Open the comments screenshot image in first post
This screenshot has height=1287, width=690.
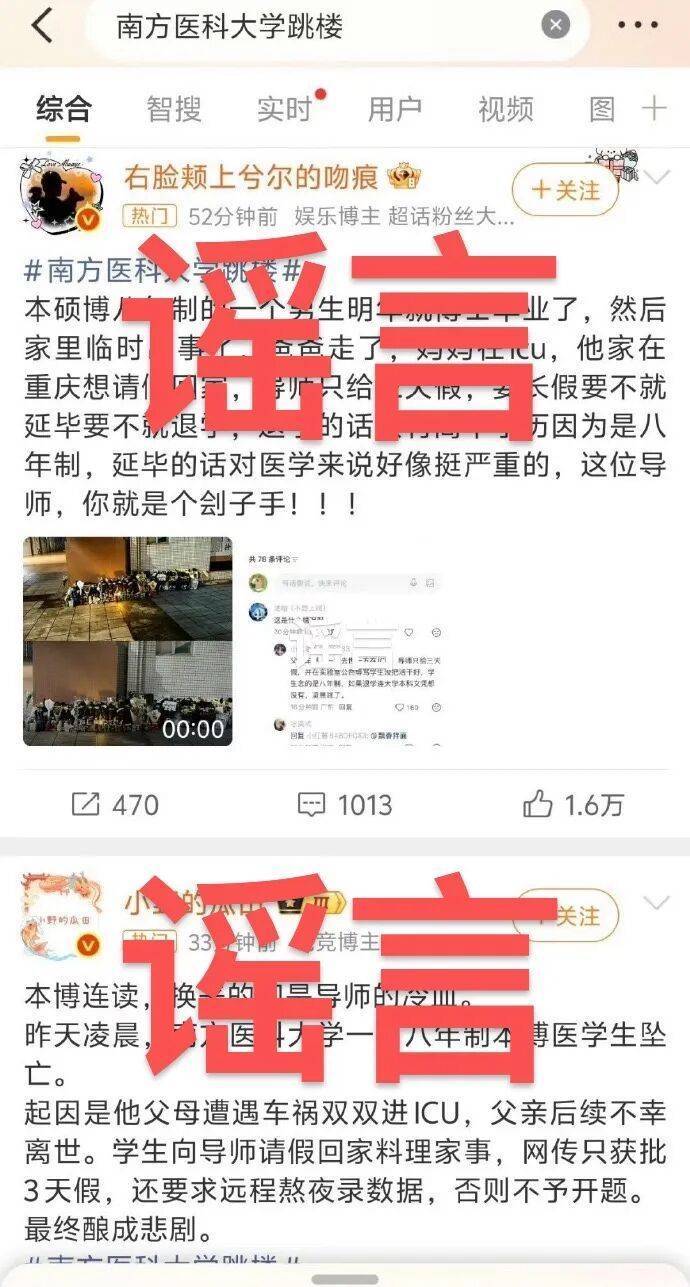tap(344, 641)
